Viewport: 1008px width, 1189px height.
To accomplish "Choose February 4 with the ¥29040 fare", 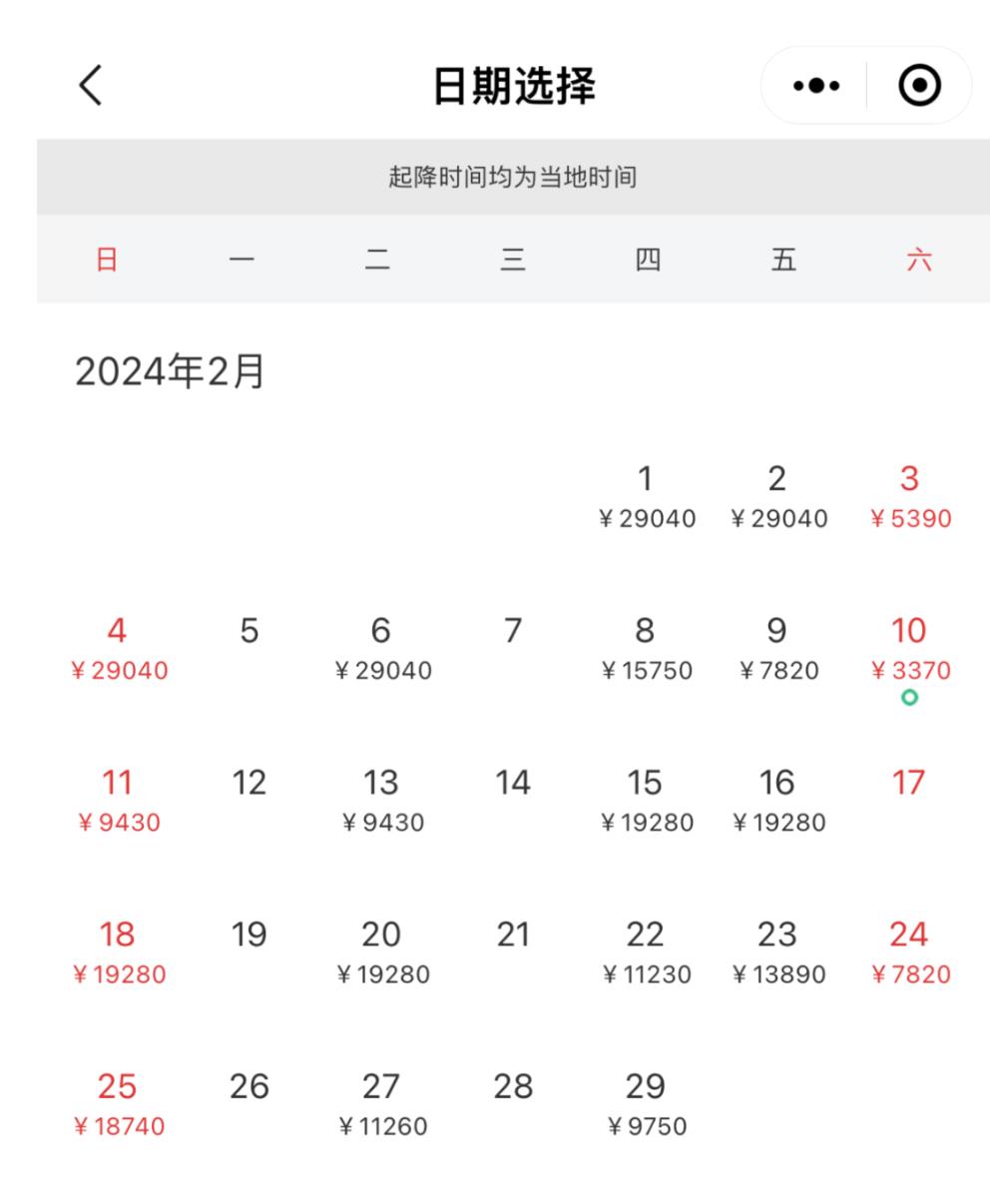I will pos(118,648).
